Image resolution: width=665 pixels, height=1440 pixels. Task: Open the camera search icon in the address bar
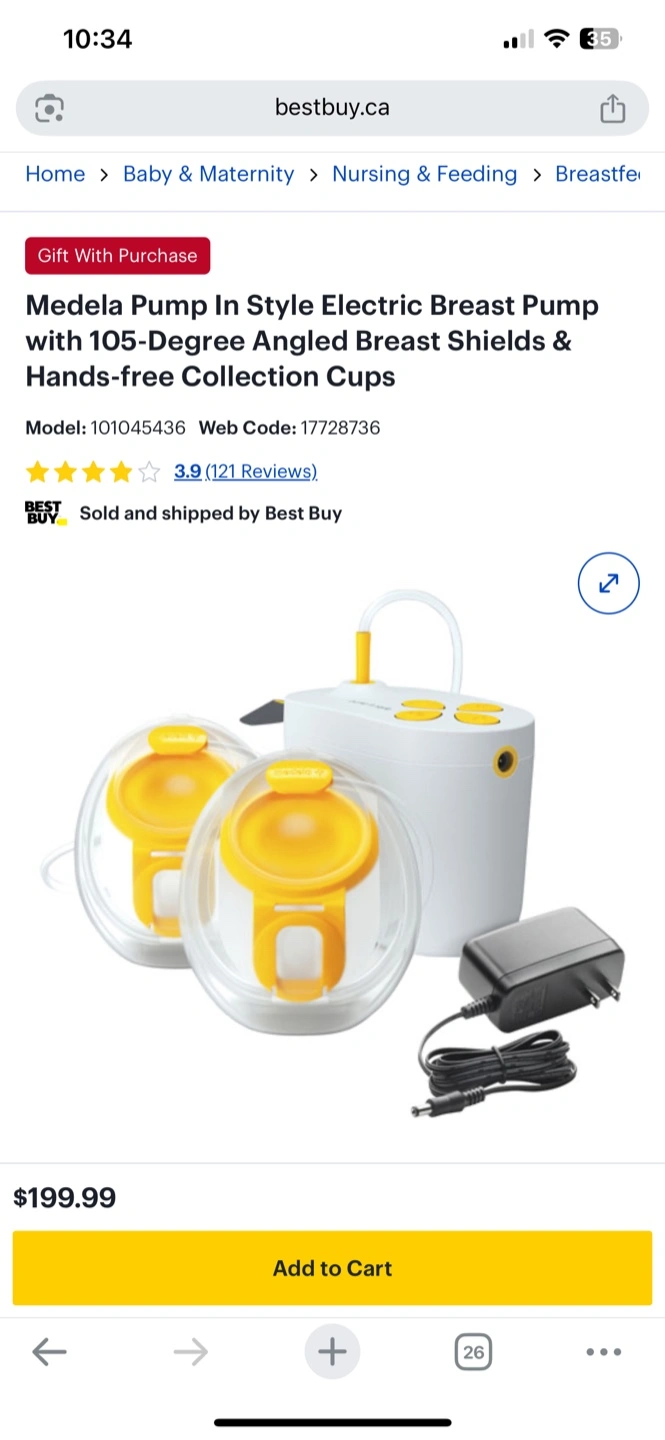coord(49,108)
